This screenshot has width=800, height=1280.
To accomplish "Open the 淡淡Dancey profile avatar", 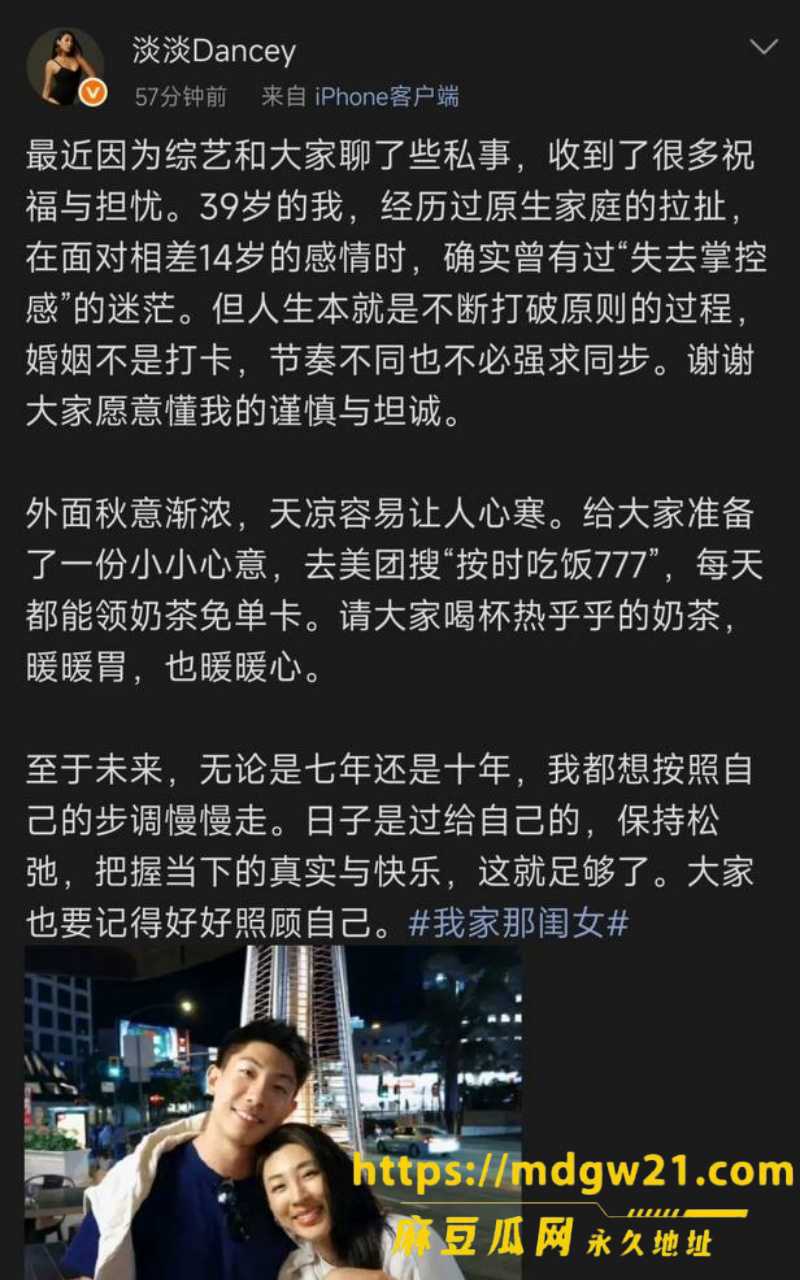I will pos(65,67).
